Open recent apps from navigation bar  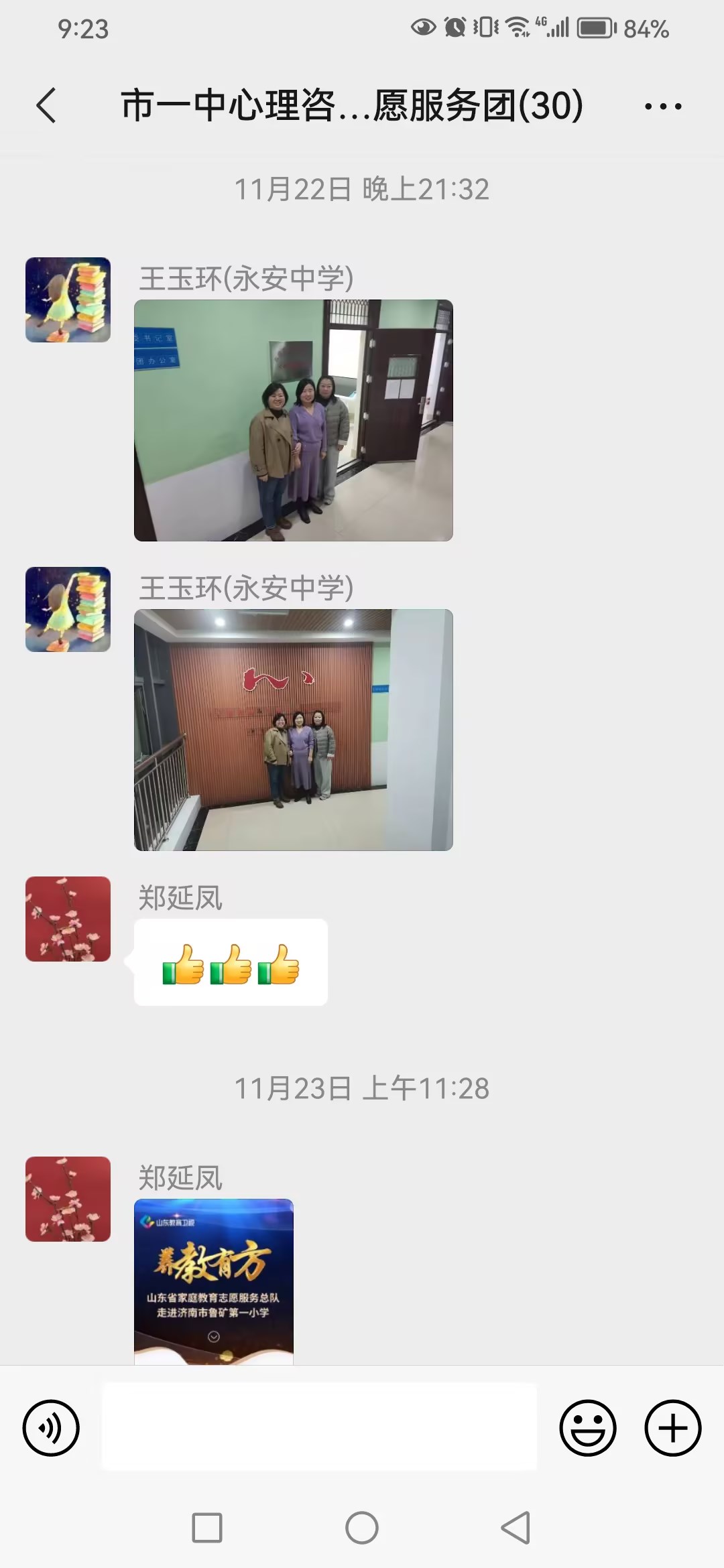(x=207, y=1528)
